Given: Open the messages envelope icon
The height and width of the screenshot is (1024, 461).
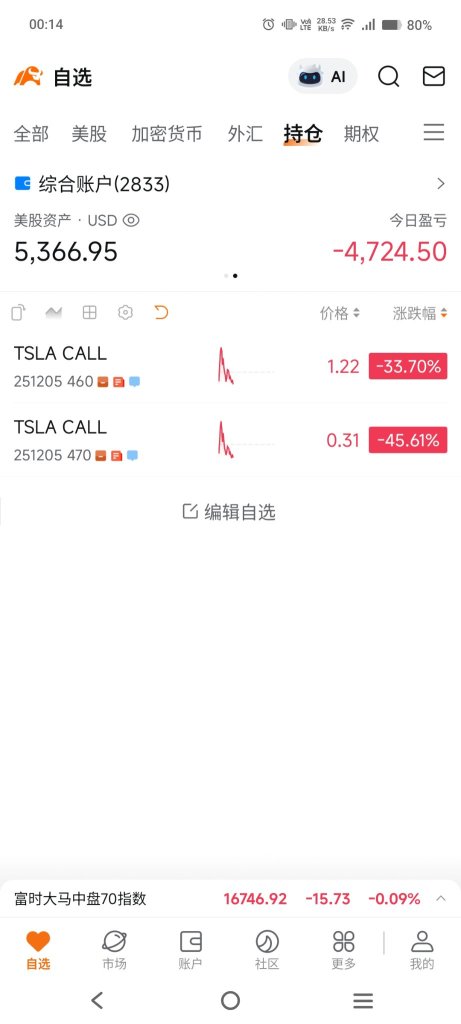Looking at the screenshot, I should [434, 76].
